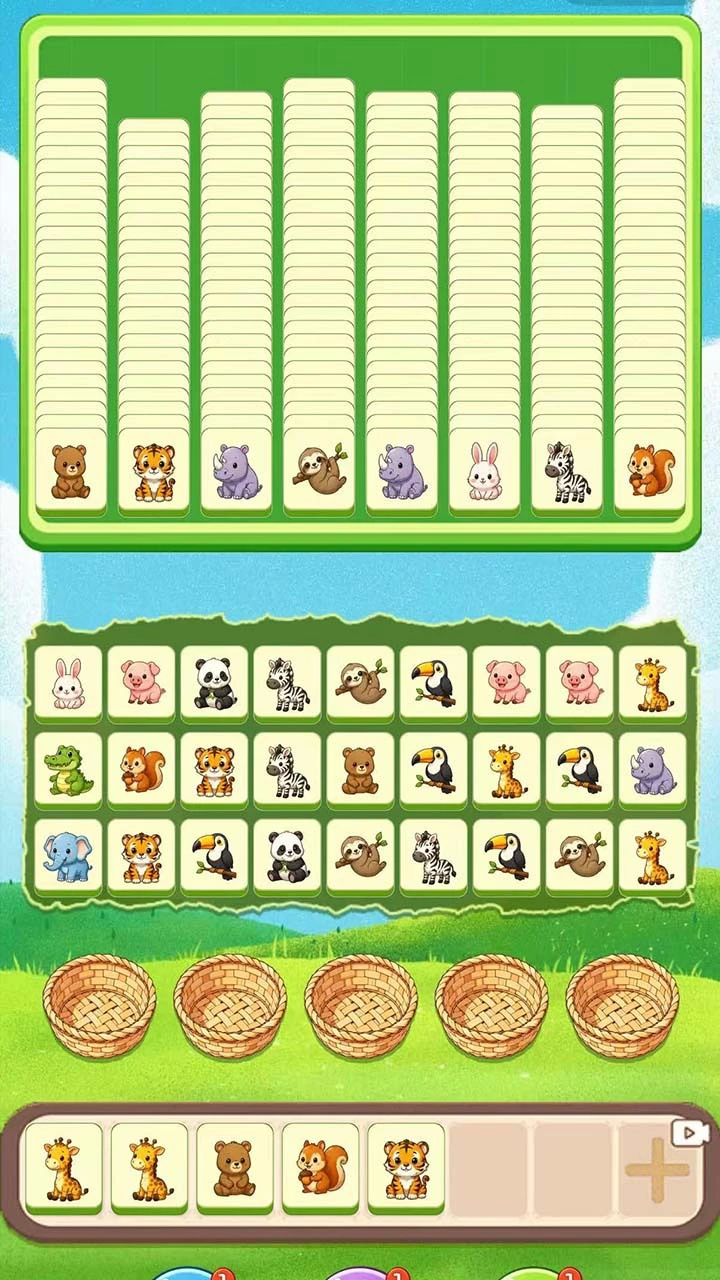The image size is (720, 1280).
Task: Tap the green crocodile tile
Action: tap(68, 770)
